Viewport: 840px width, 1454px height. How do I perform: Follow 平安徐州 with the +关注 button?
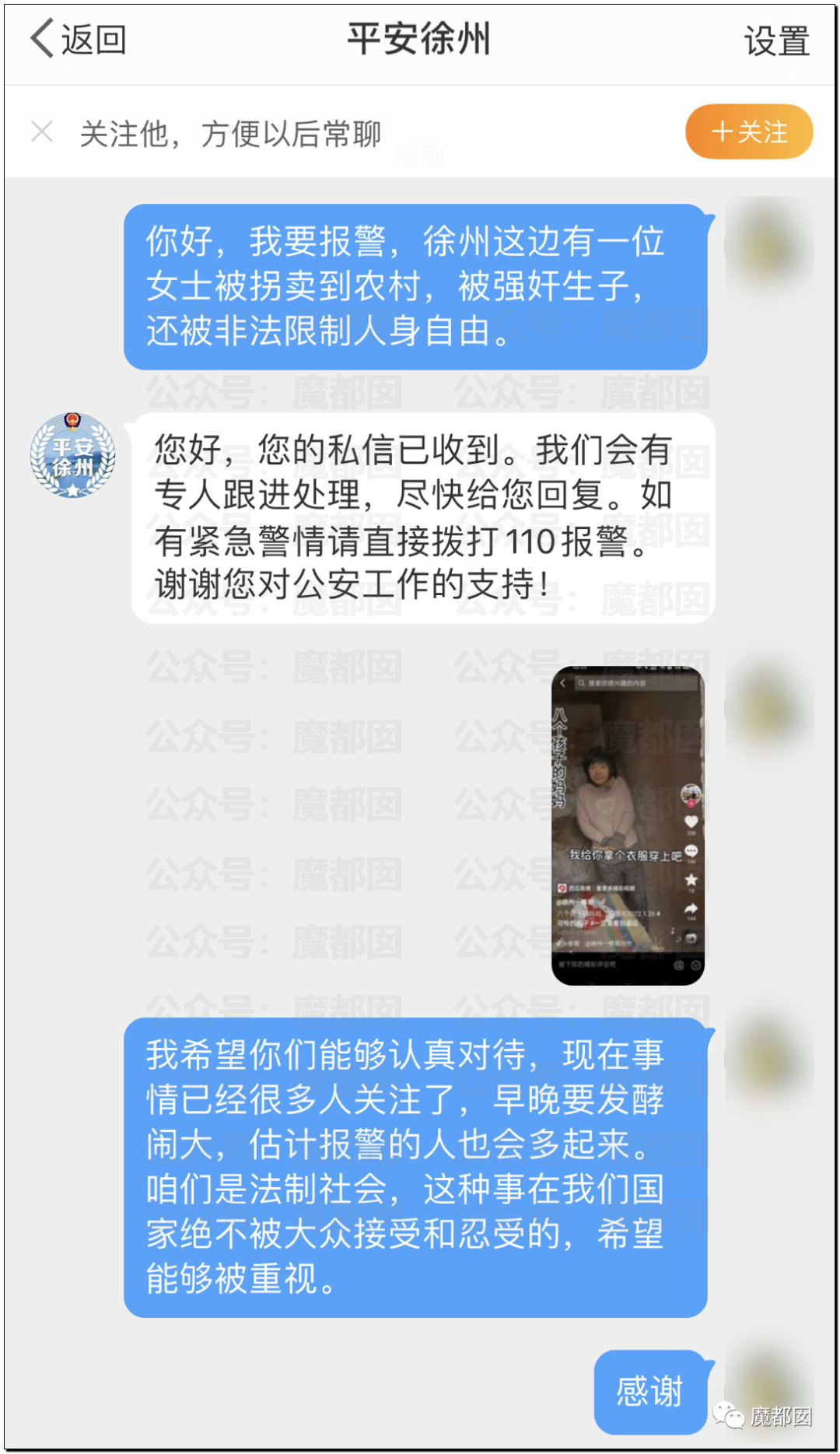coord(748,131)
